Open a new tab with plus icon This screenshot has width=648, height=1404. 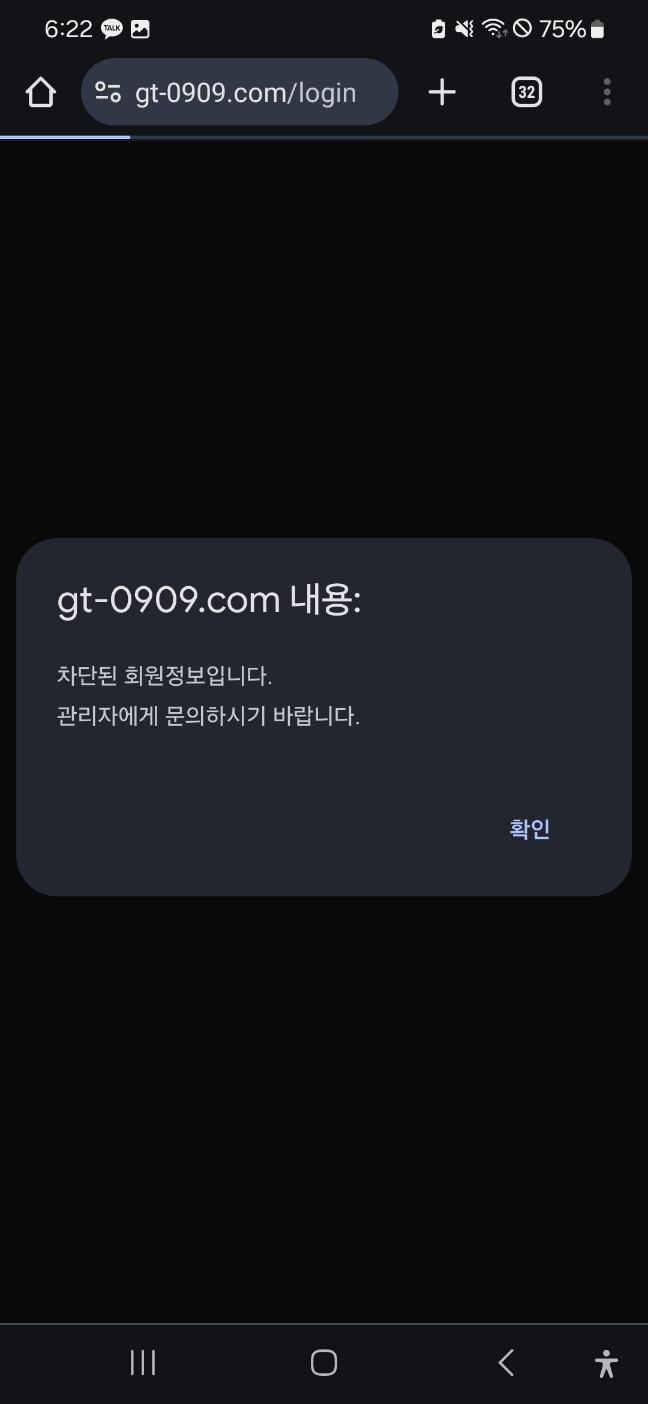[x=441, y=93]
